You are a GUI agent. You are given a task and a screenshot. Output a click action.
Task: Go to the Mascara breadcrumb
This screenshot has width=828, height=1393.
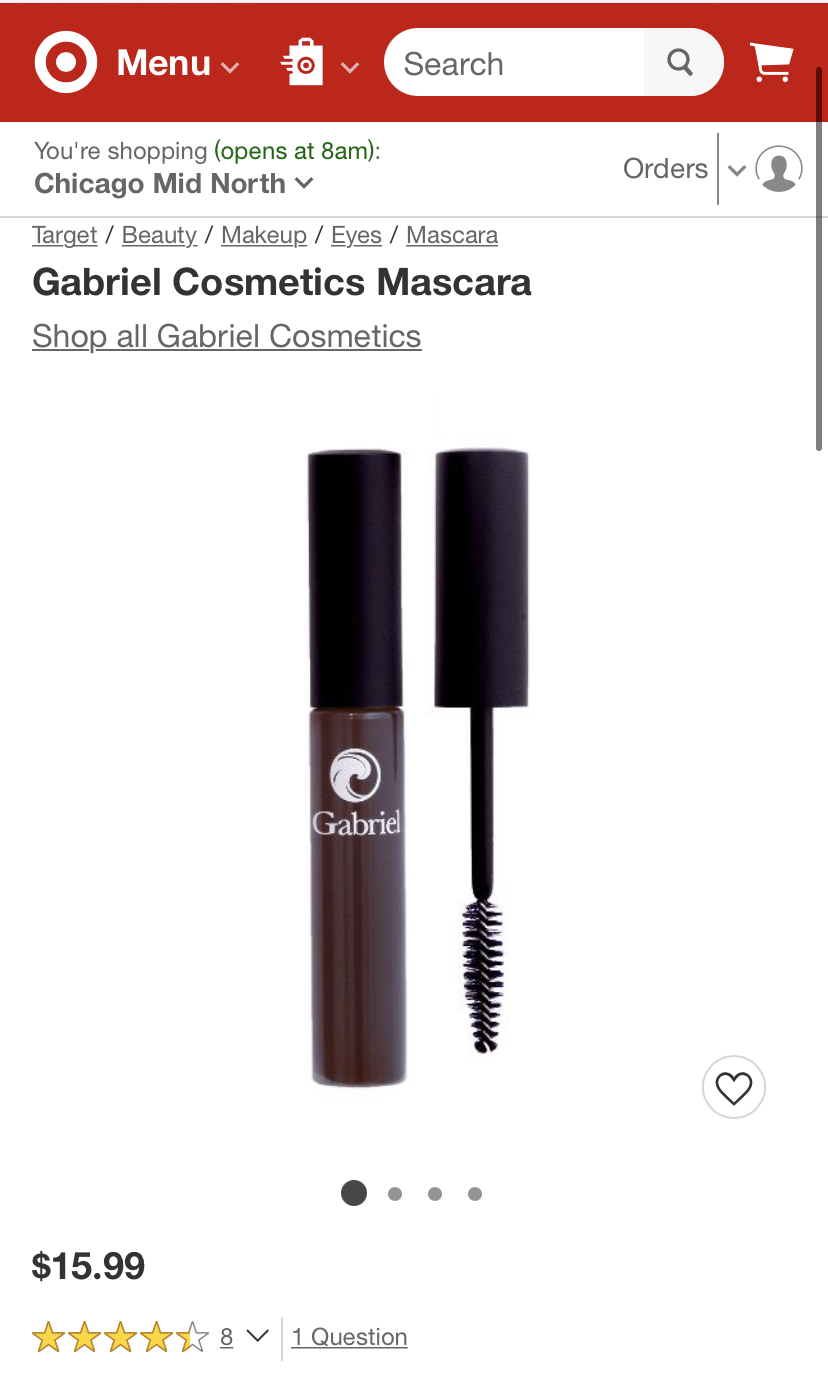452,235
